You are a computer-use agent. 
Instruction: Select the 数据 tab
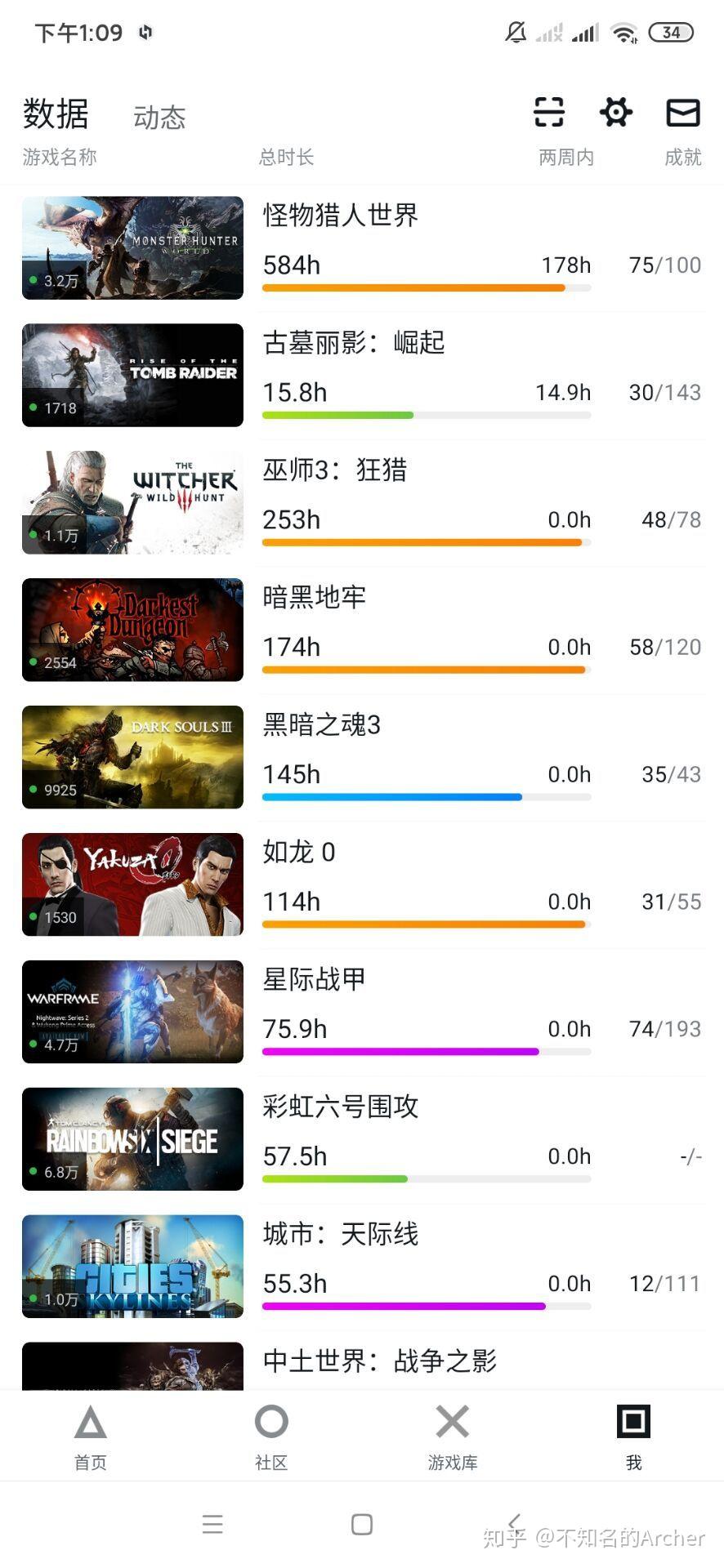point(56,114)
